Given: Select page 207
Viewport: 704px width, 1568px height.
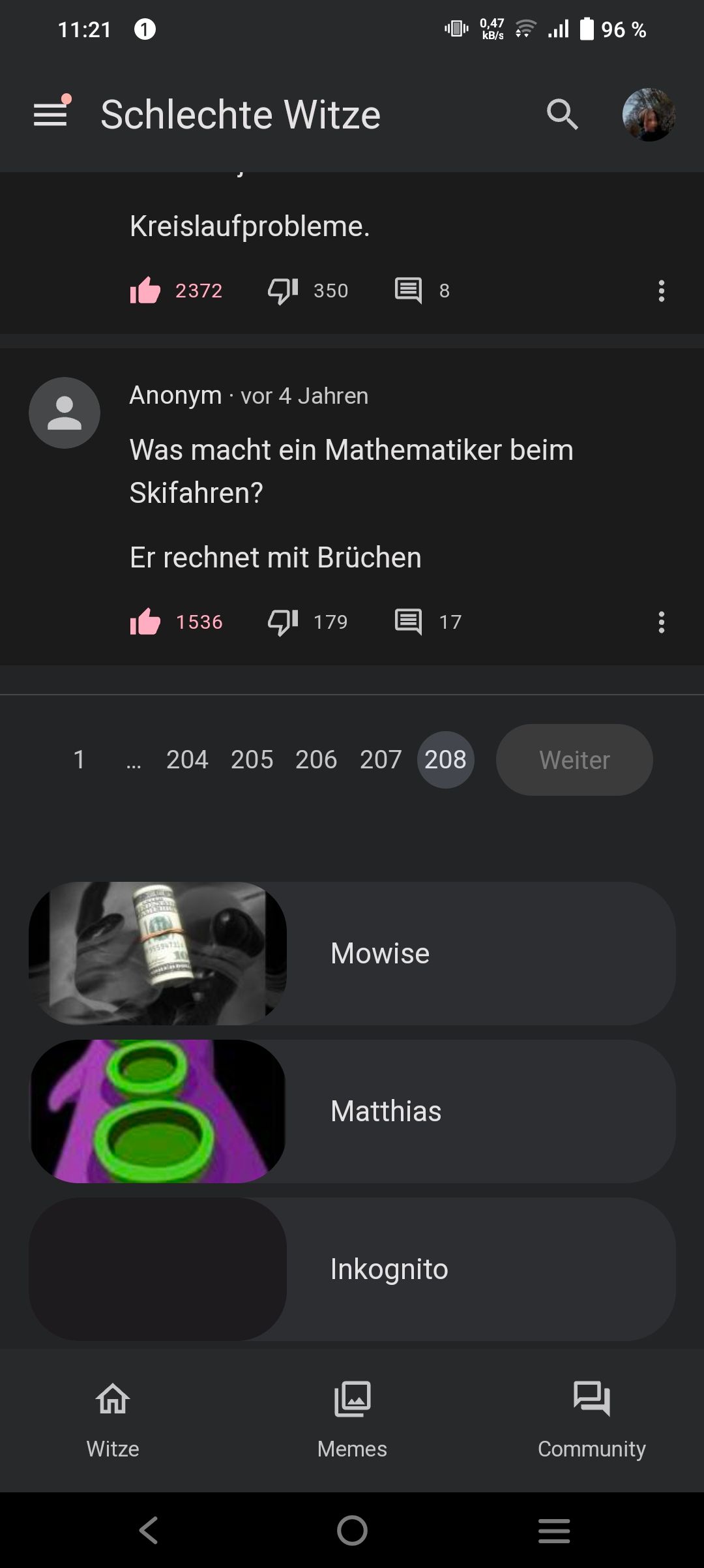Looking at the screenshot, I should pos(381,759).
